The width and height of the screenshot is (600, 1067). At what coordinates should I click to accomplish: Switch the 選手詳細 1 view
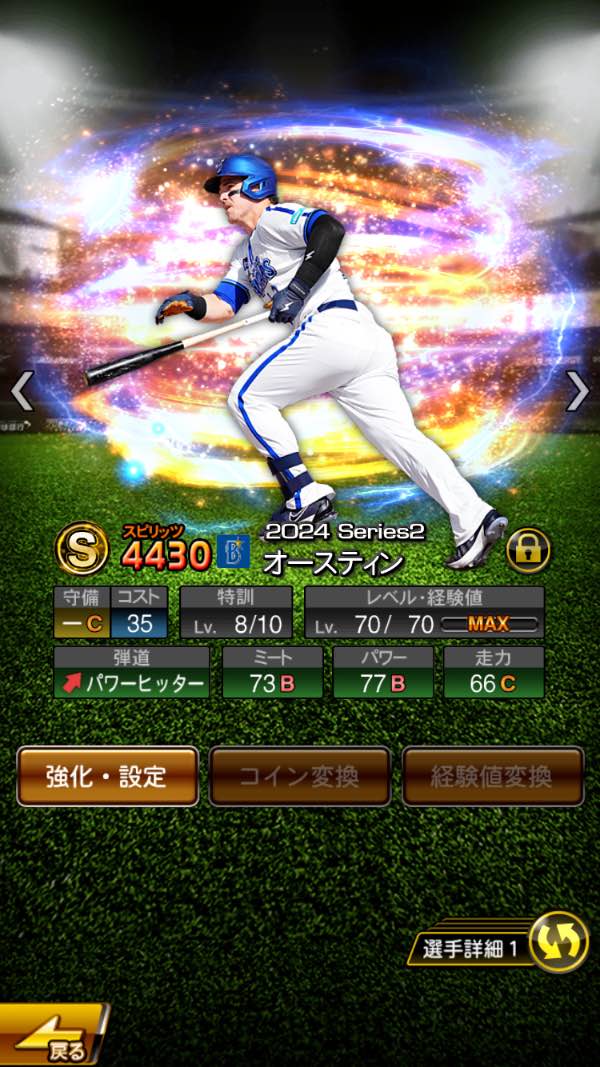pos(558,942)
